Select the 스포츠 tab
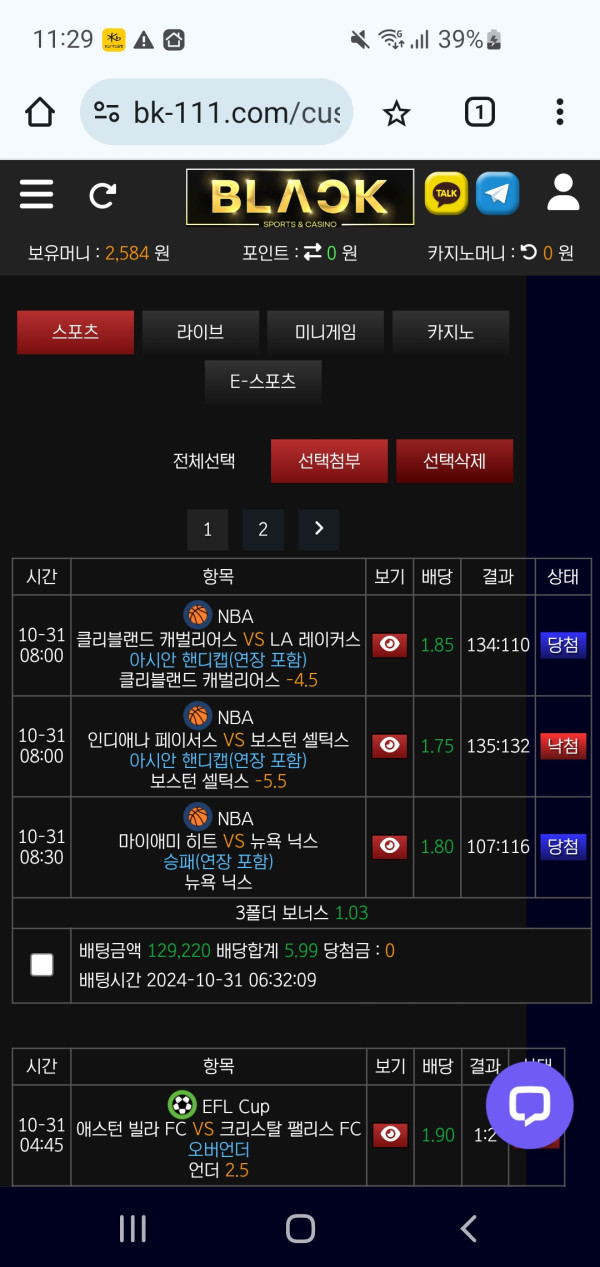600x1267 pixels. (x=75, y=332)
